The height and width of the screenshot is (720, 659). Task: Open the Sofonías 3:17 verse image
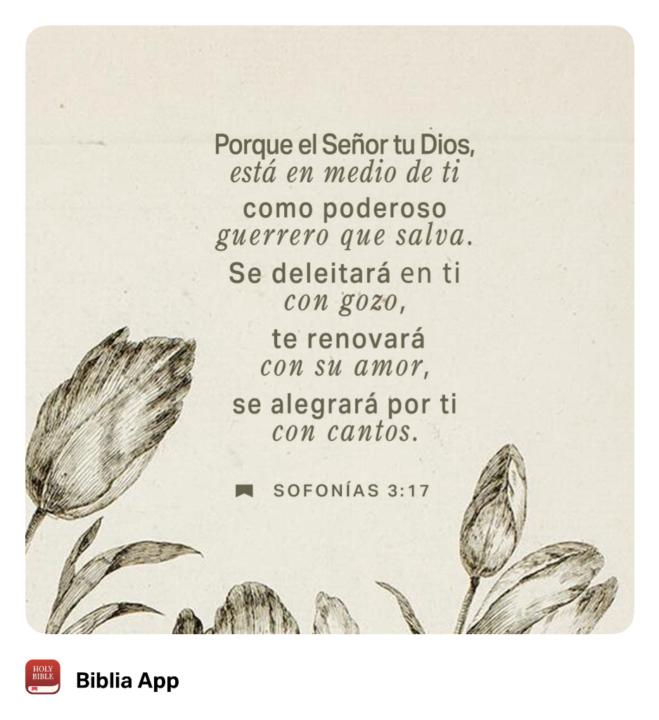click(x=329, y=330)
